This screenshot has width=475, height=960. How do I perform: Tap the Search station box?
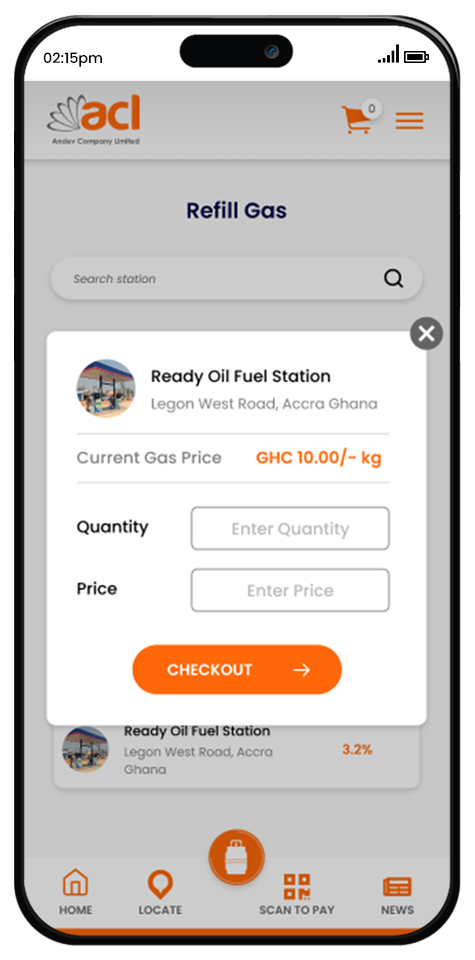[x=236, y=279]
